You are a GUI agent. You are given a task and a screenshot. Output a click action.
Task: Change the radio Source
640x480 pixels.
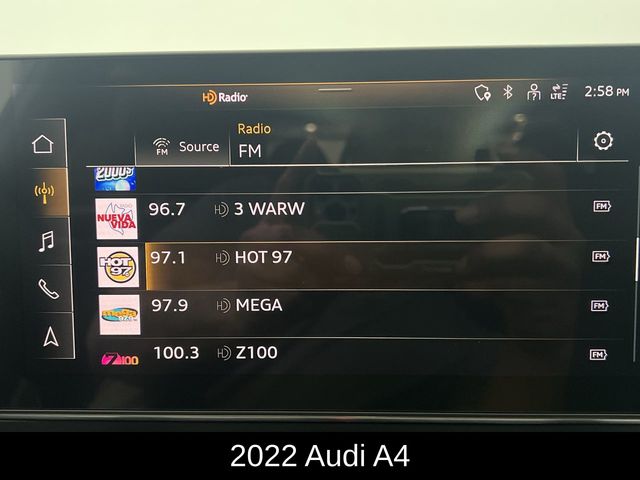(186, 147)
